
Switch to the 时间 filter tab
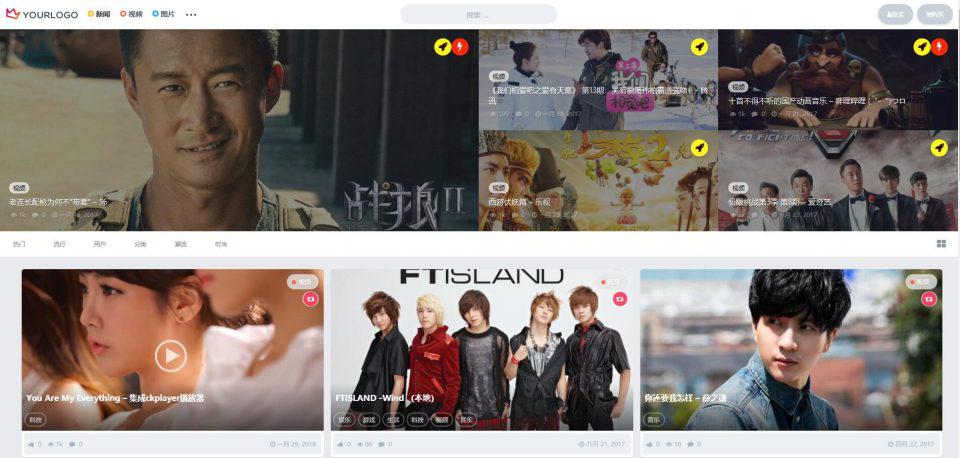[x=221, y=244]
